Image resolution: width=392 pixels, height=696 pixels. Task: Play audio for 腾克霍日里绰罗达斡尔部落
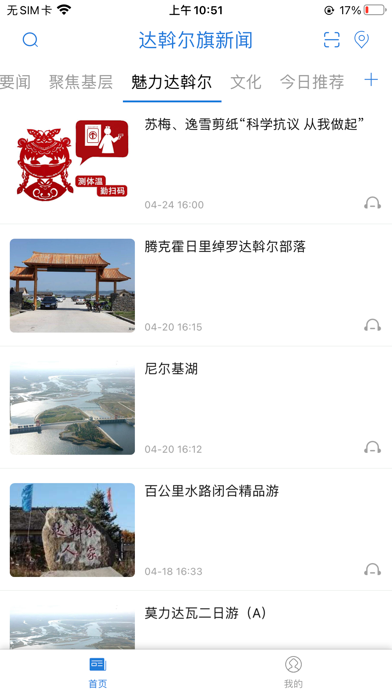point(372,325)
